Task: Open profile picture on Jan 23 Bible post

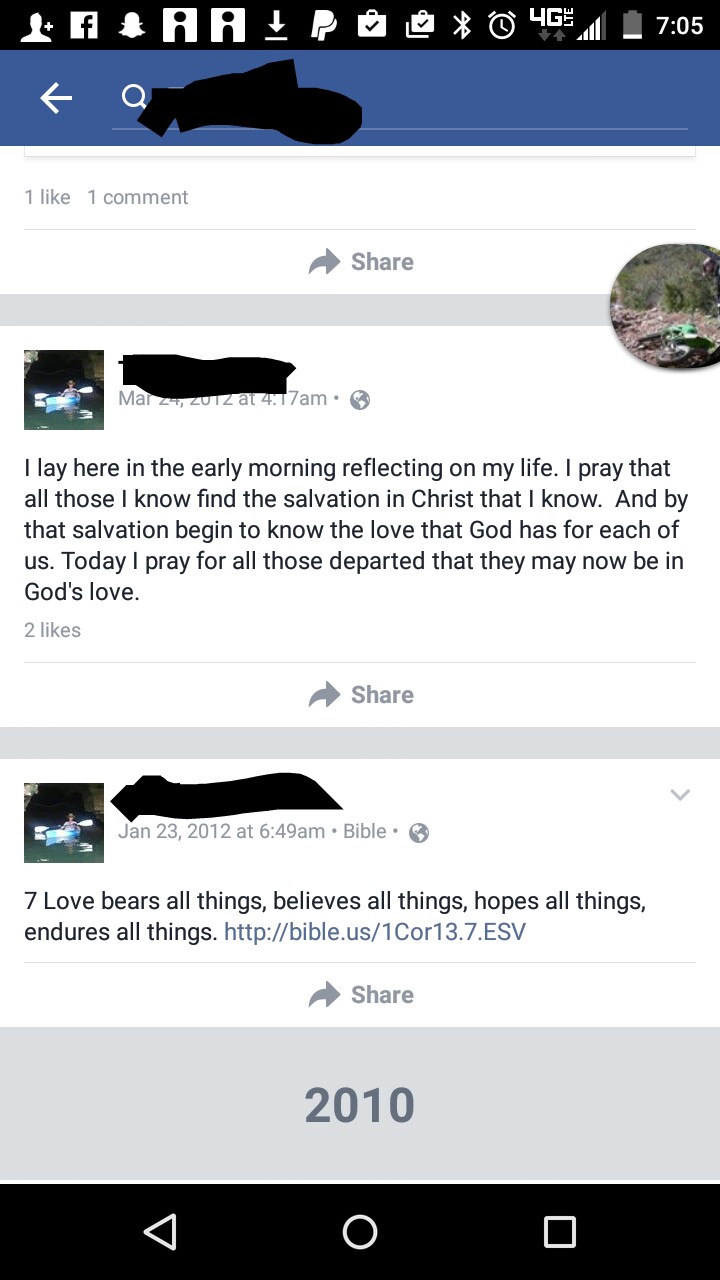Action: [x=64, y=822]
